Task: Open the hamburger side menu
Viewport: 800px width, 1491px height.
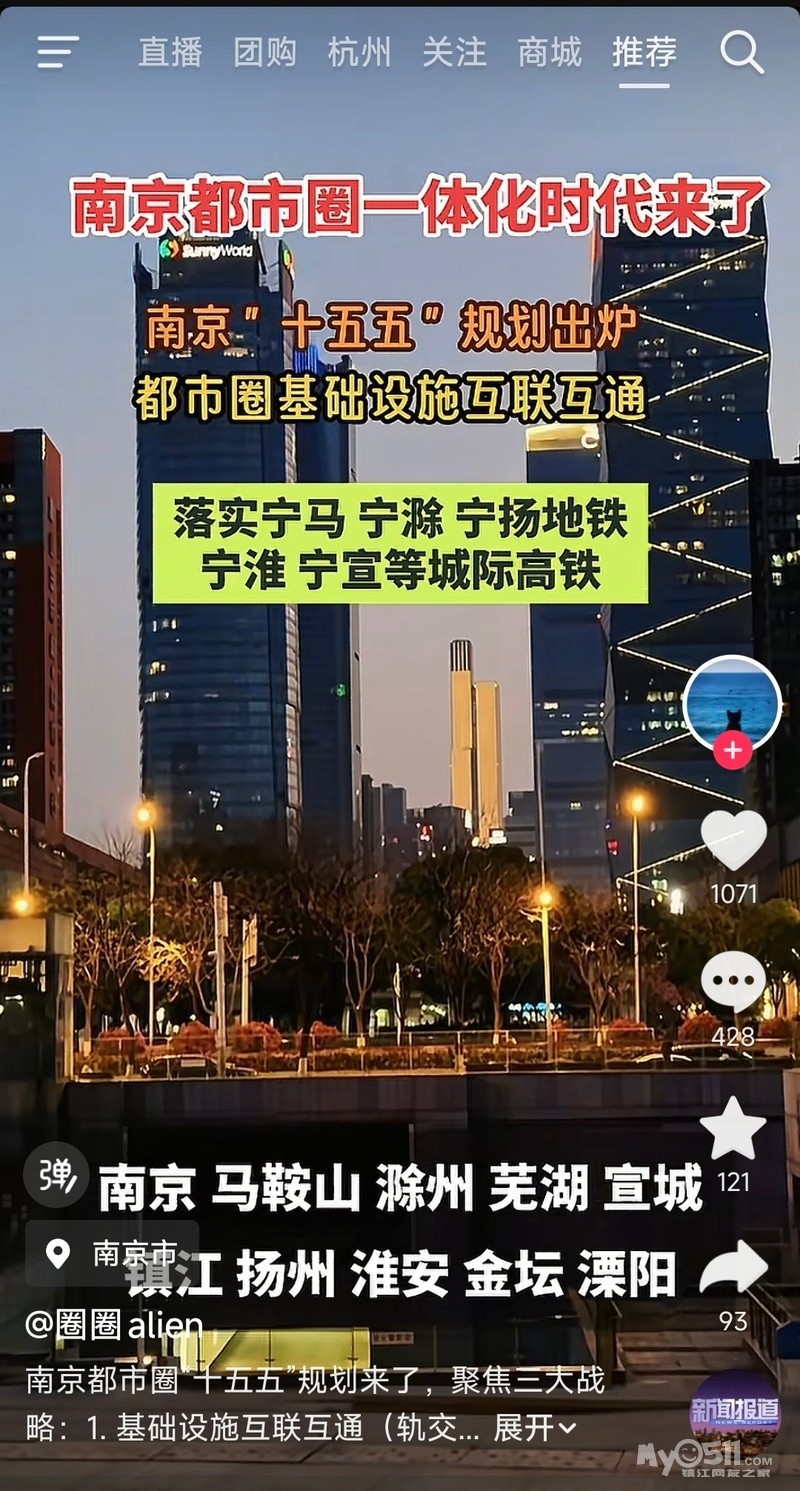Action: point(58,52)
